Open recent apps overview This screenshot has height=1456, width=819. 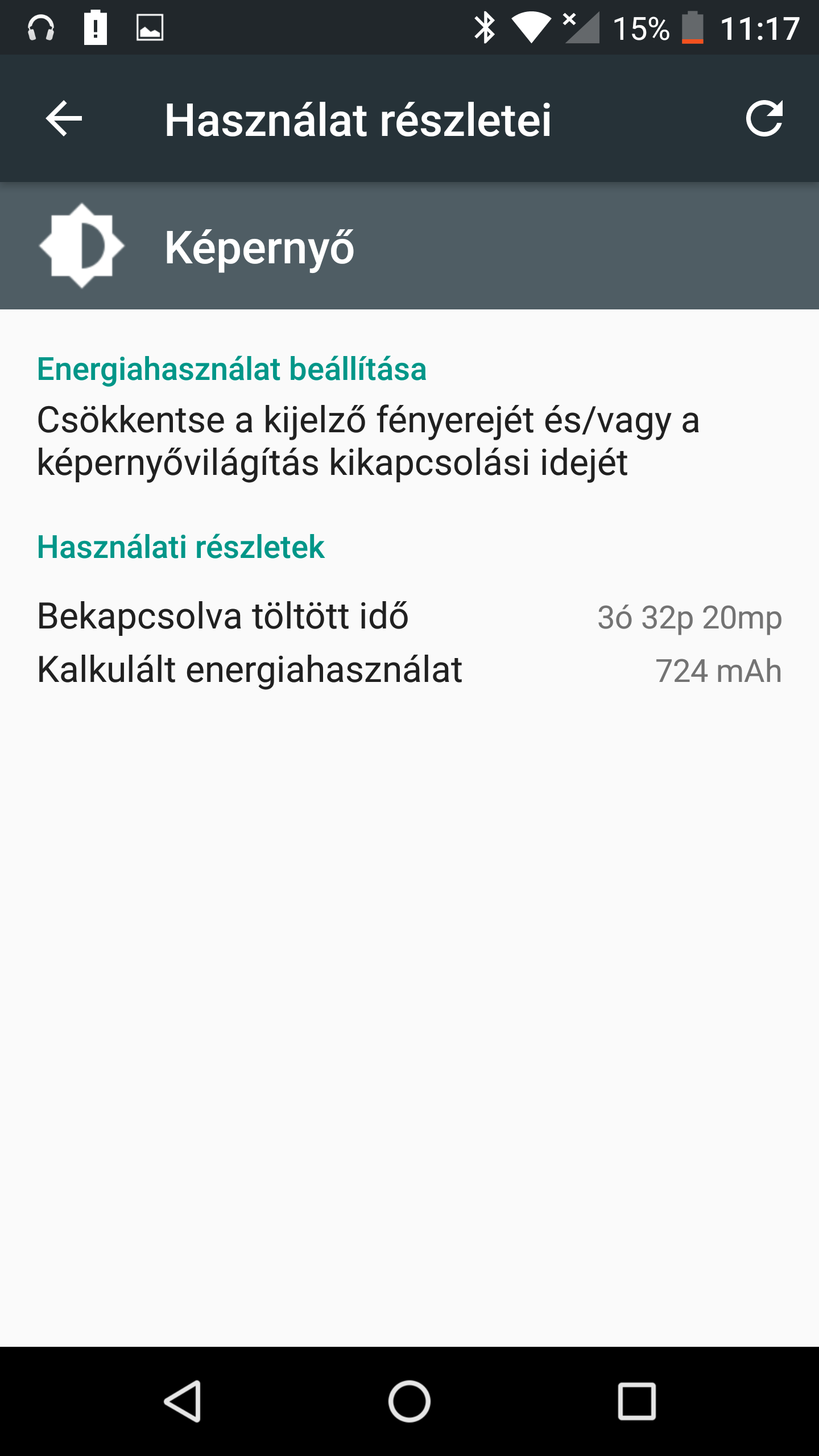[x=637, y=1401]
